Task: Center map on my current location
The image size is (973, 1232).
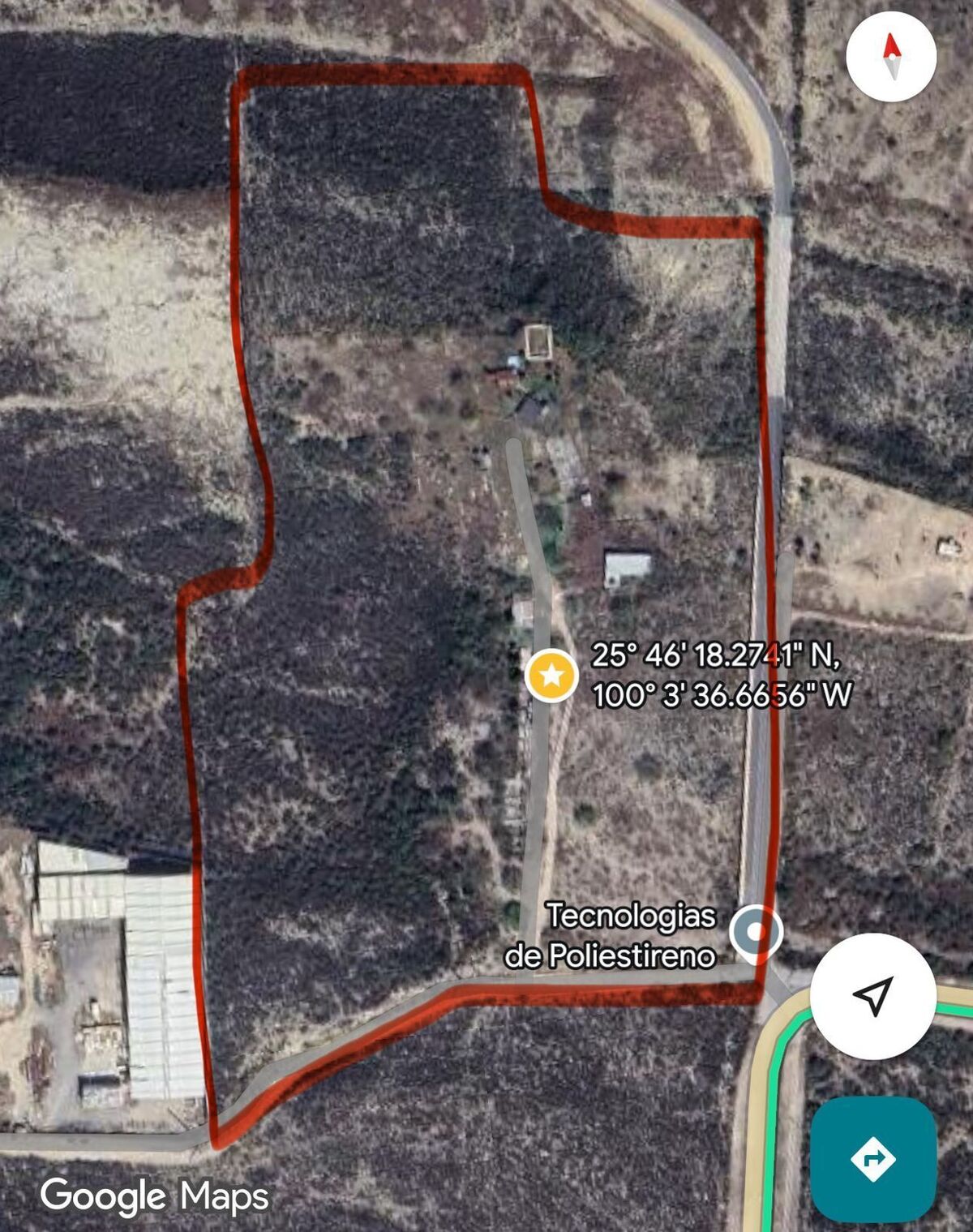Action: tap(873, 996)
